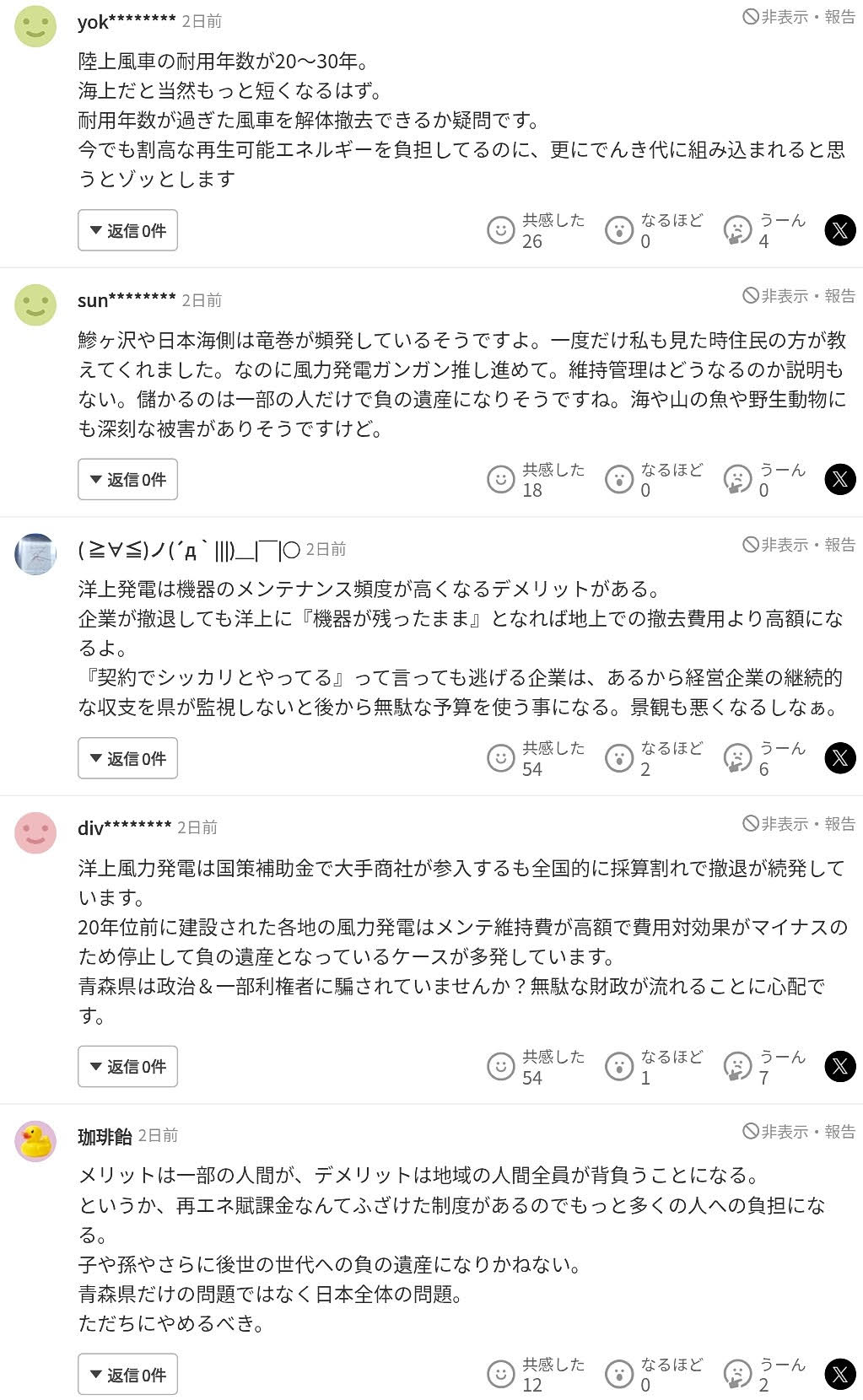
Task: React なるほど on div's comment
Action: (619, 1066)
